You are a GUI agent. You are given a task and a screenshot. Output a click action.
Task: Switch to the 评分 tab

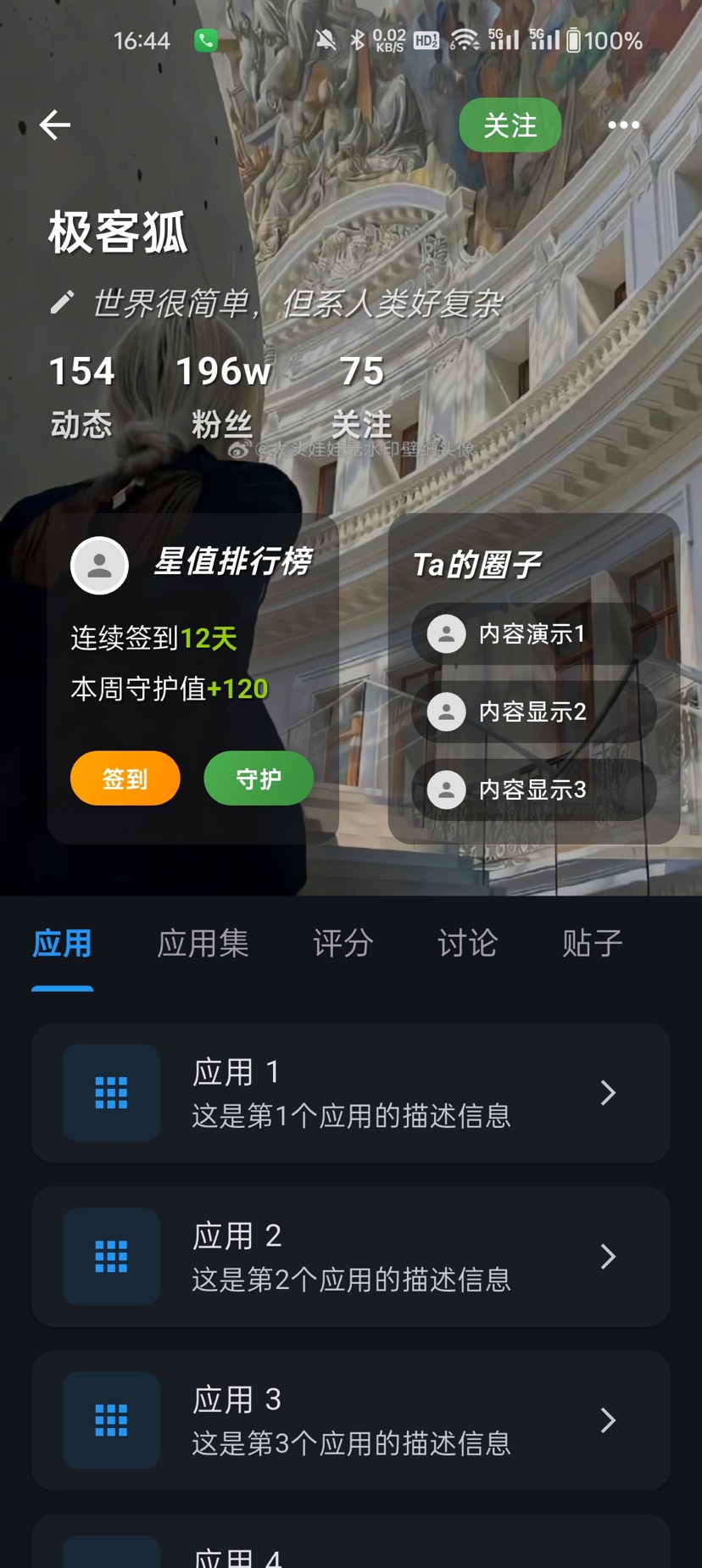(343, 944)
